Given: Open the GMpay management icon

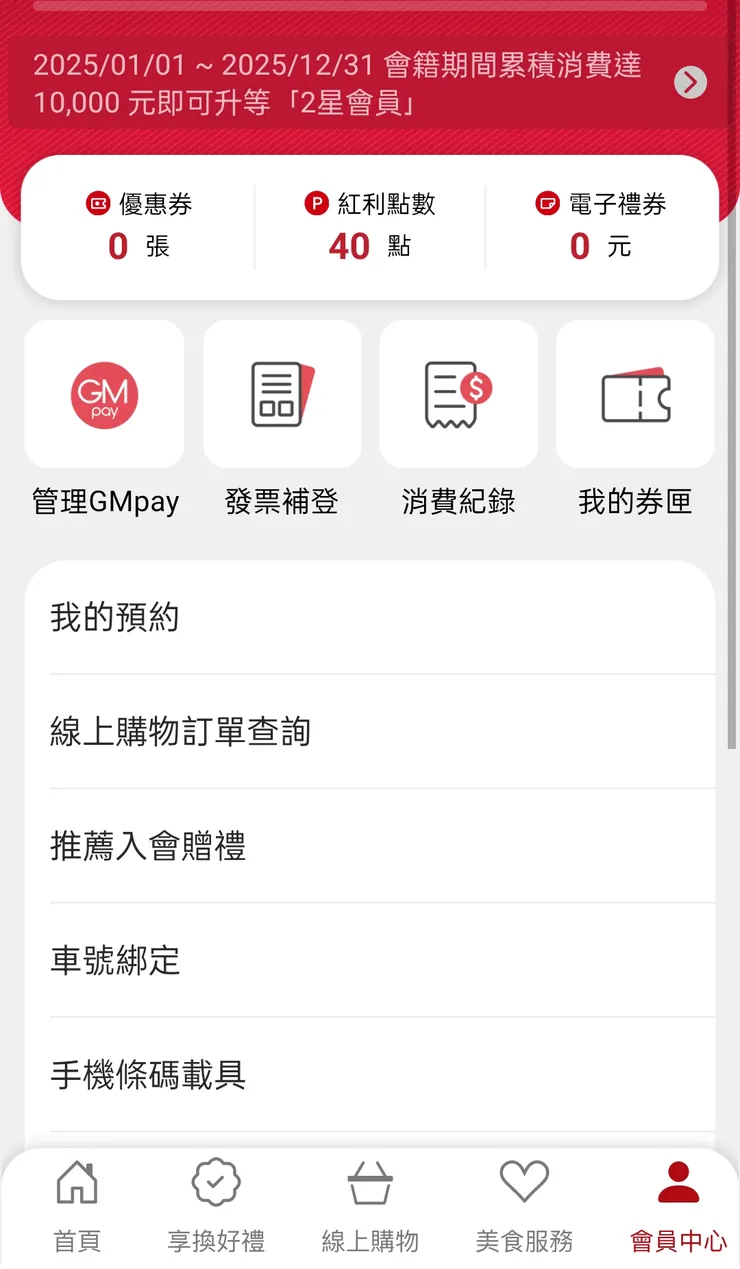Looking at the screenshot, I should pyautogui.click(x=104, y=393).
